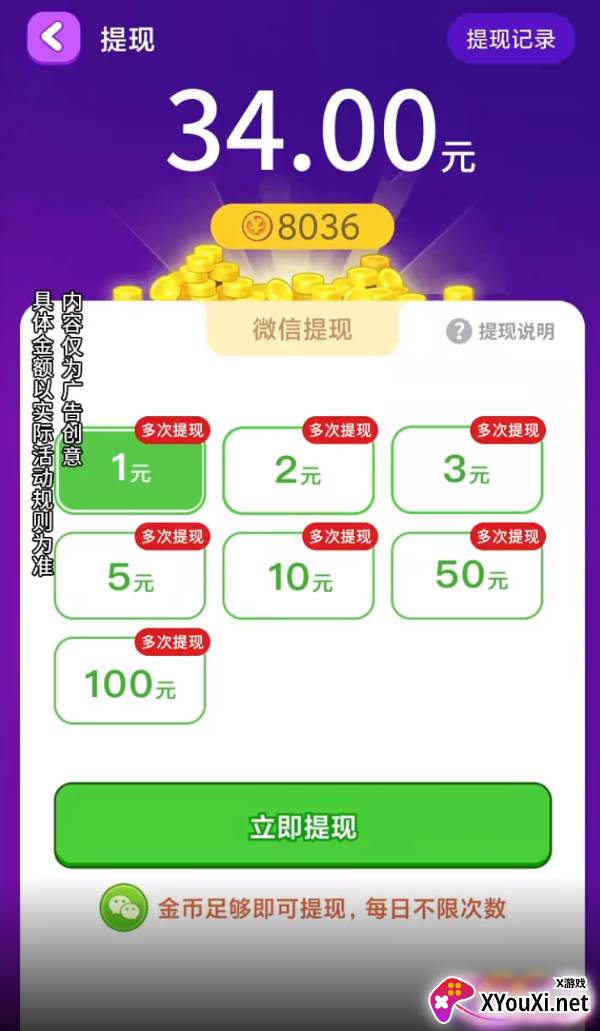This screenshot has height=1031, width=600.
Task: Choose the 2元 withdrawal option
Action: (x=298, y=470)
